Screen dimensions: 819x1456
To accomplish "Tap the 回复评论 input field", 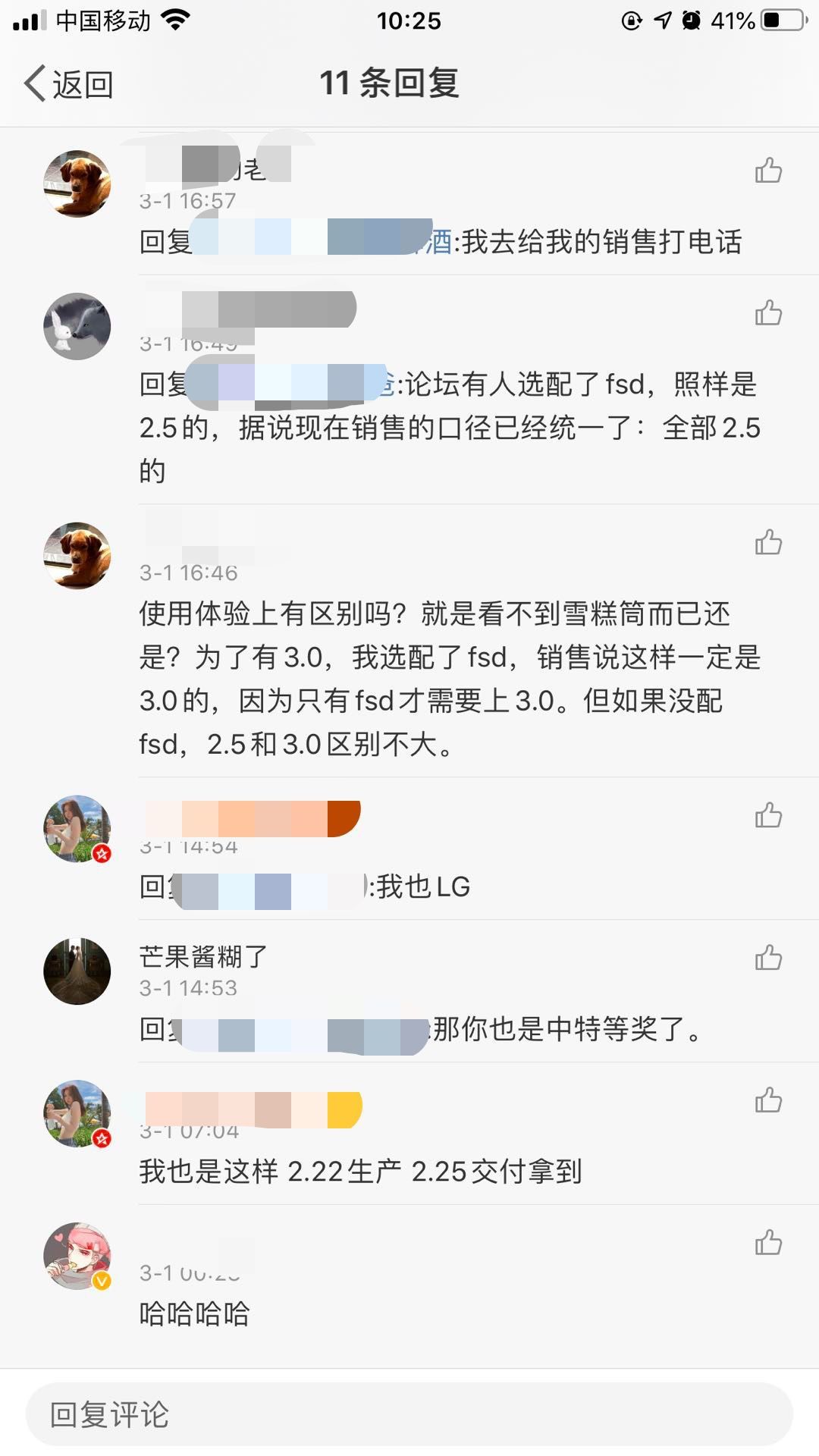I will [409, 1414].
